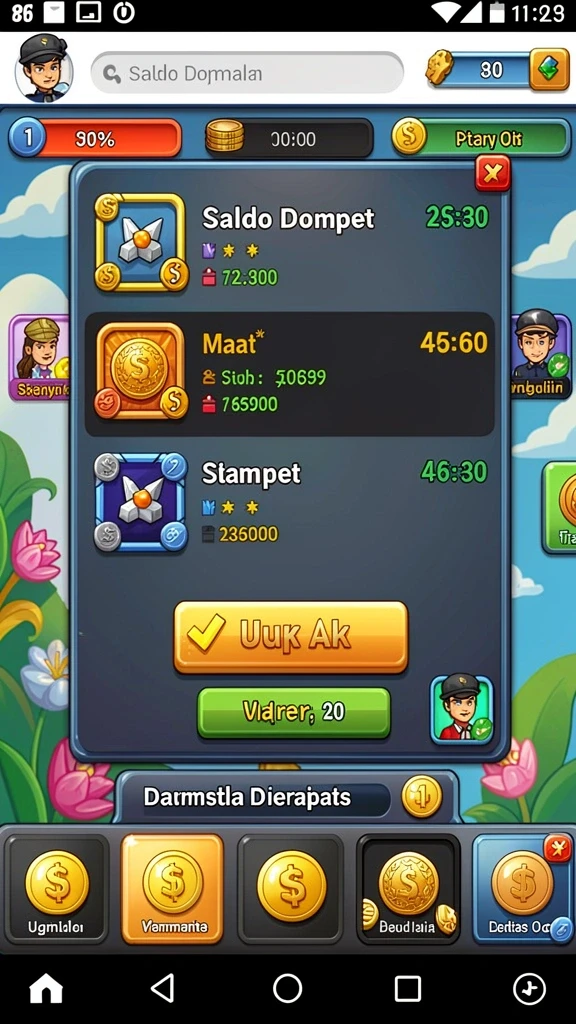
Task: Switch to the Beudlaia tab
Action: pos(408,888)
